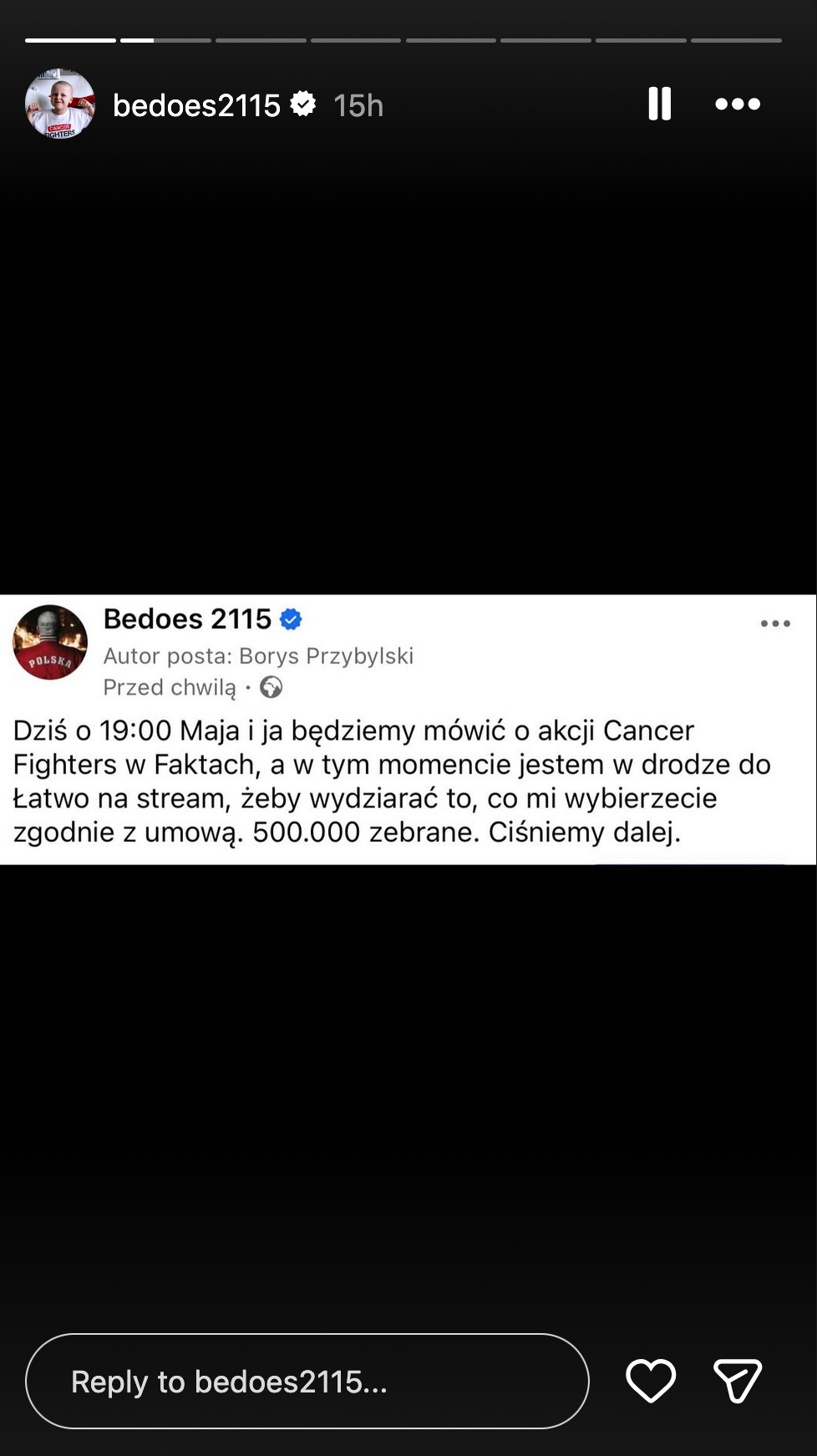The image size is (817, 1456).
Task: Share the story via the send icon
Action: (x=737, y=1381)
